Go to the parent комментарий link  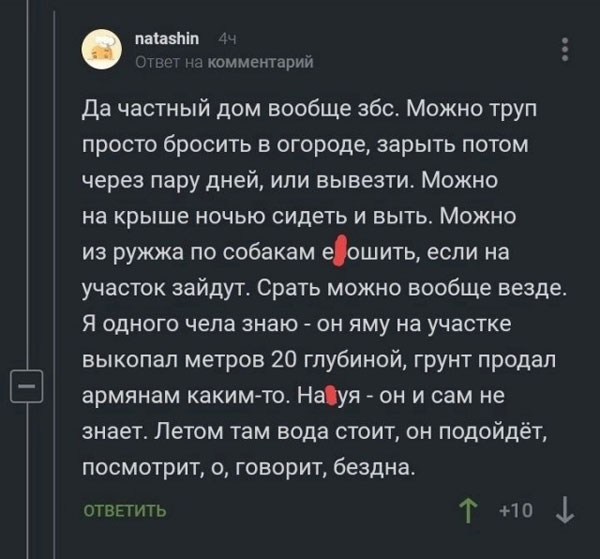[x=269, y=61]
